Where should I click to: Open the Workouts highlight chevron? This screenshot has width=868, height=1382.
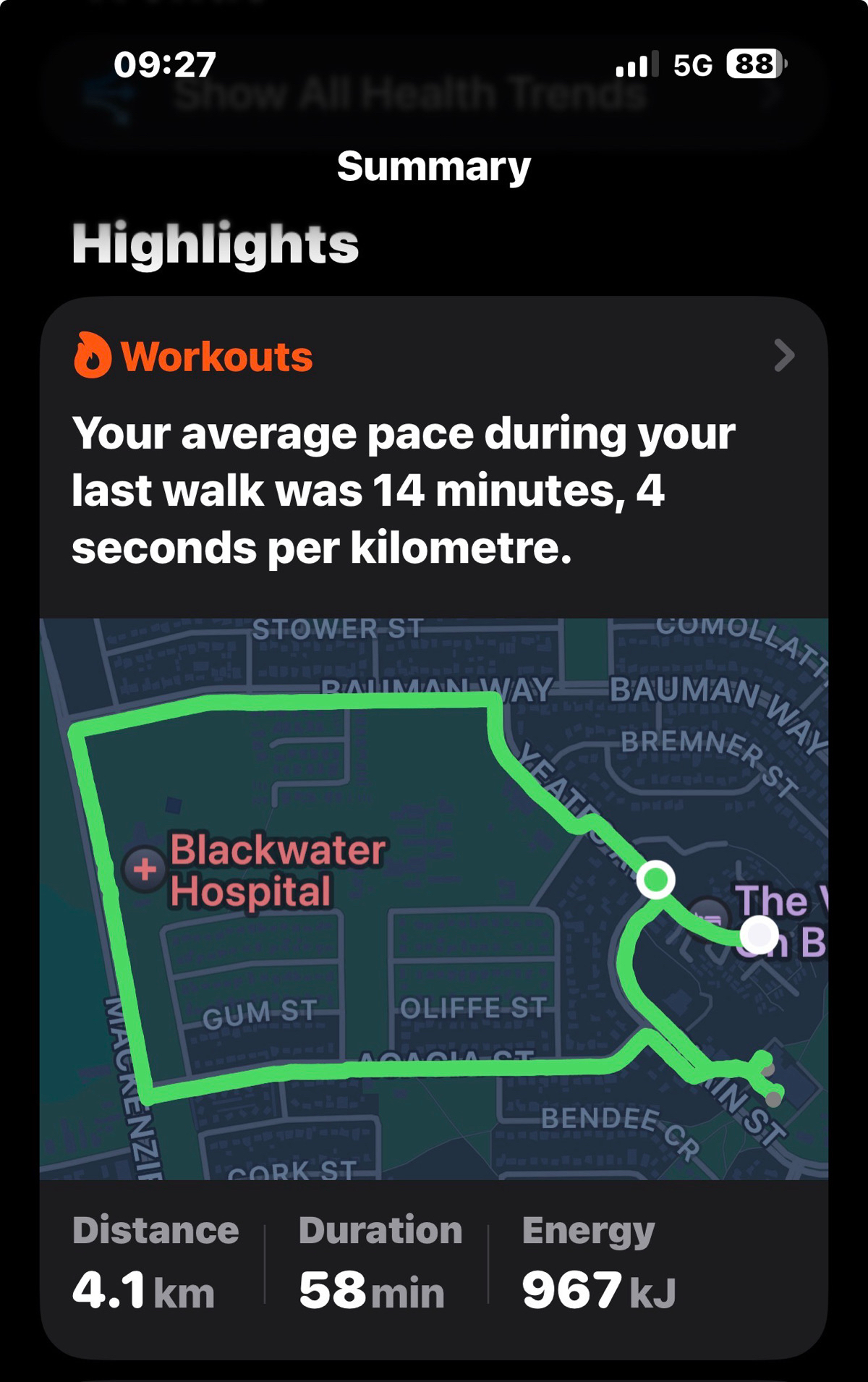pyautogui.click(x=784, y=355)
